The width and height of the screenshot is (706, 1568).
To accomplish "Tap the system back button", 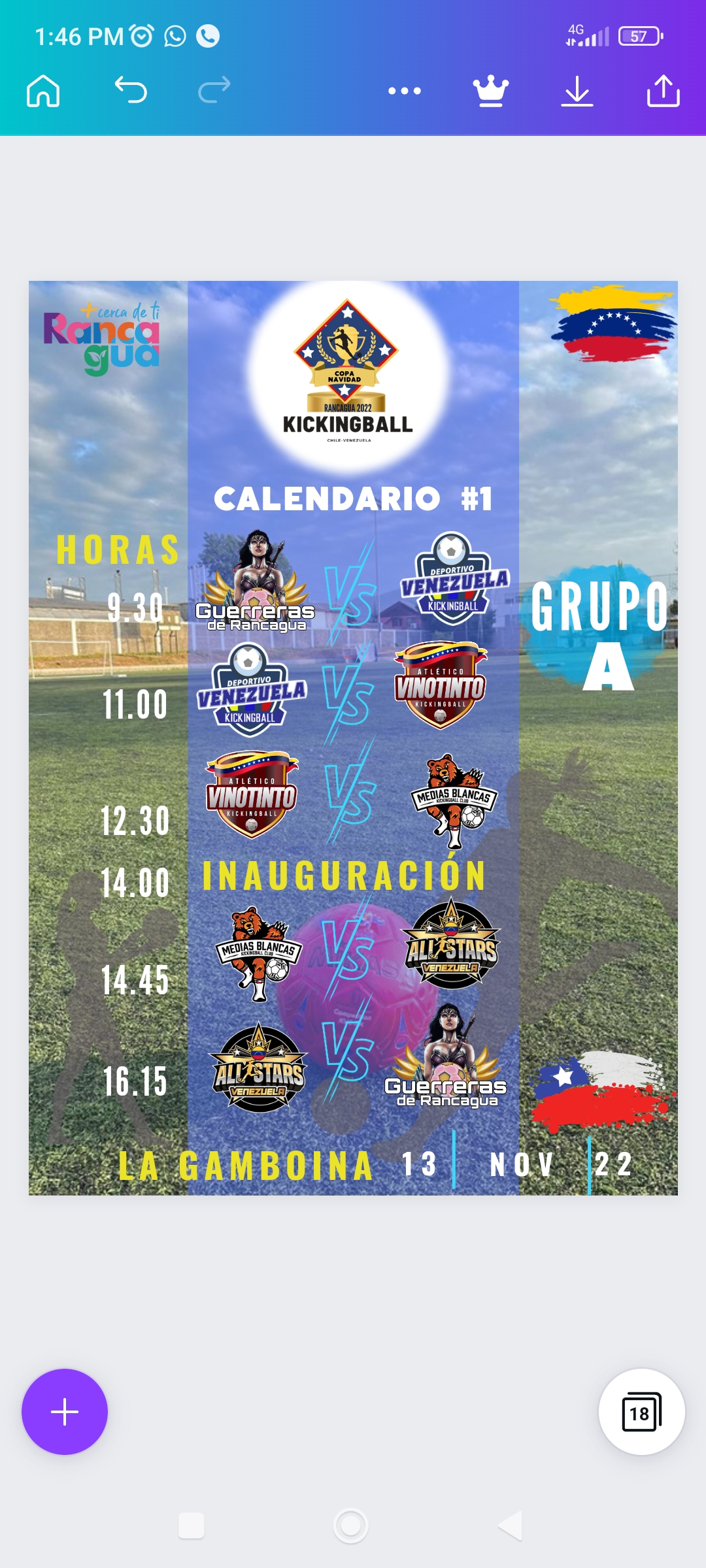I will [x=511, y=1526].
